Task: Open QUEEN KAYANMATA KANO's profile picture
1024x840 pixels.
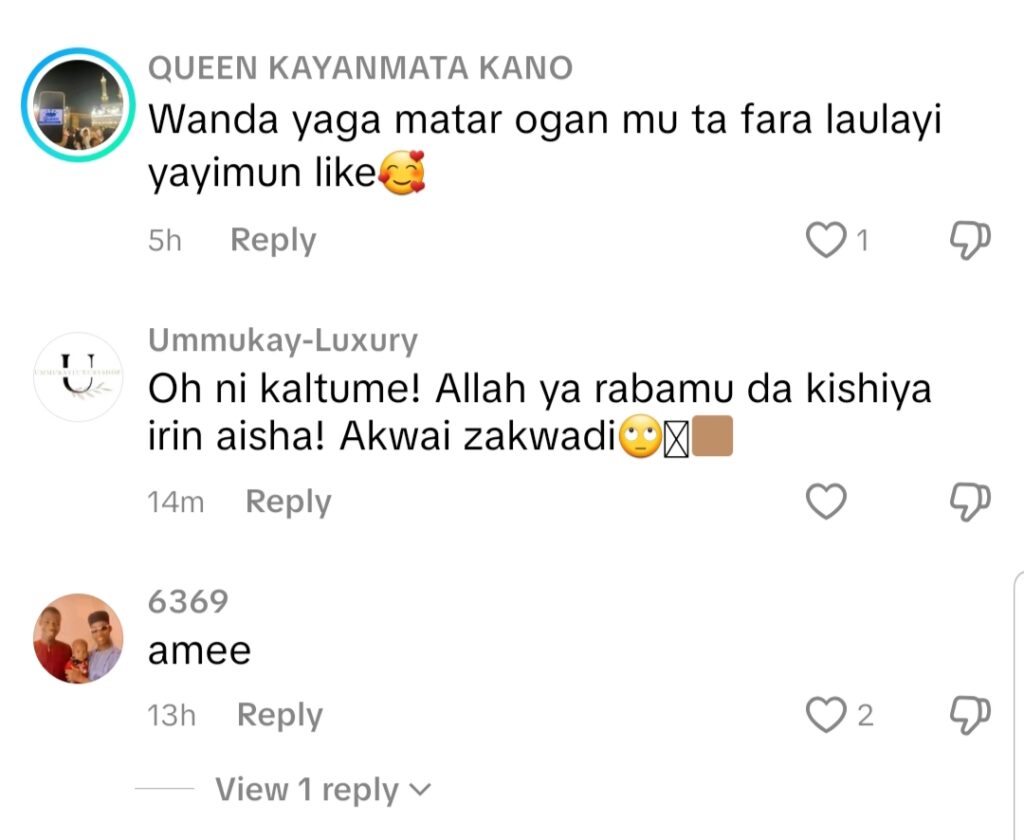Action: pos(78,104)
